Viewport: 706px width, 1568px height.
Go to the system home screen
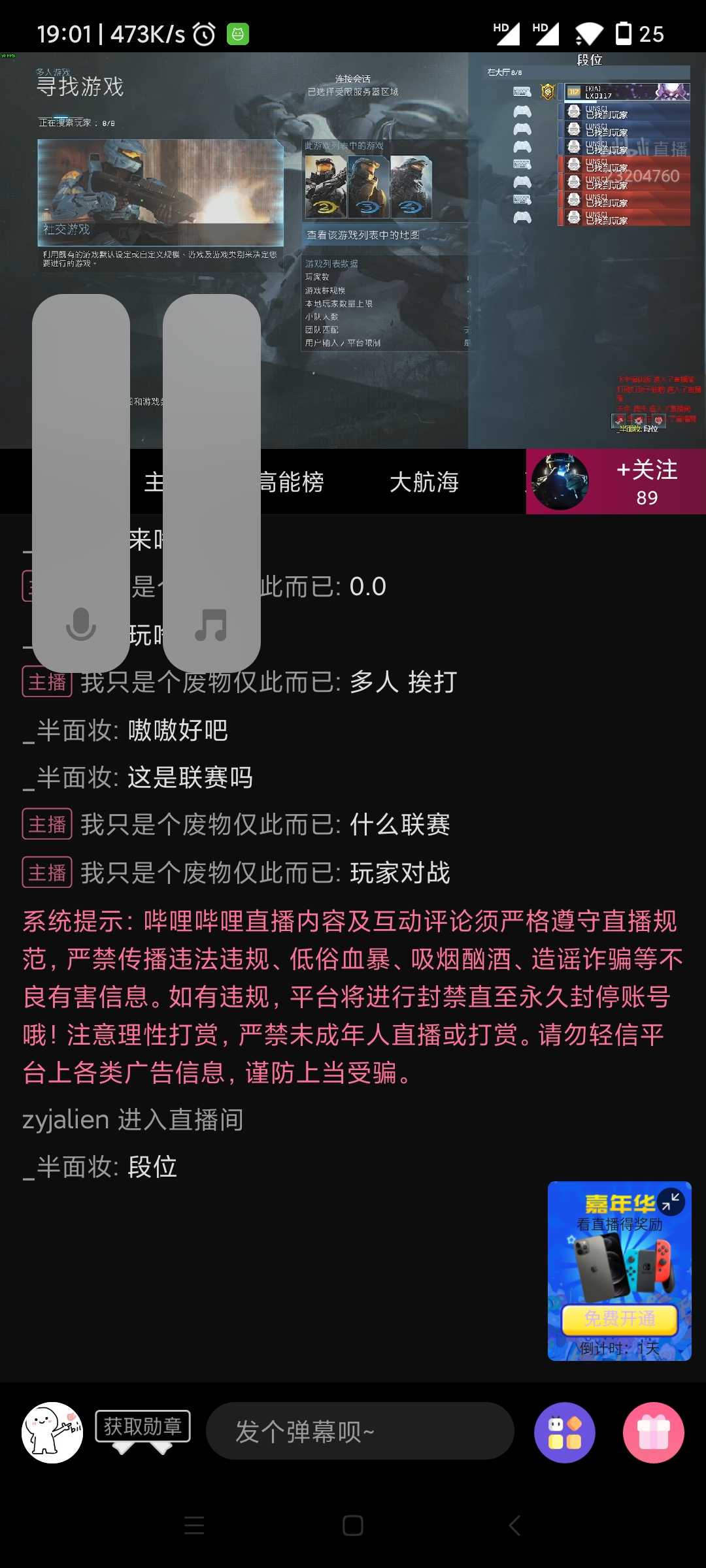[353, 1526]
